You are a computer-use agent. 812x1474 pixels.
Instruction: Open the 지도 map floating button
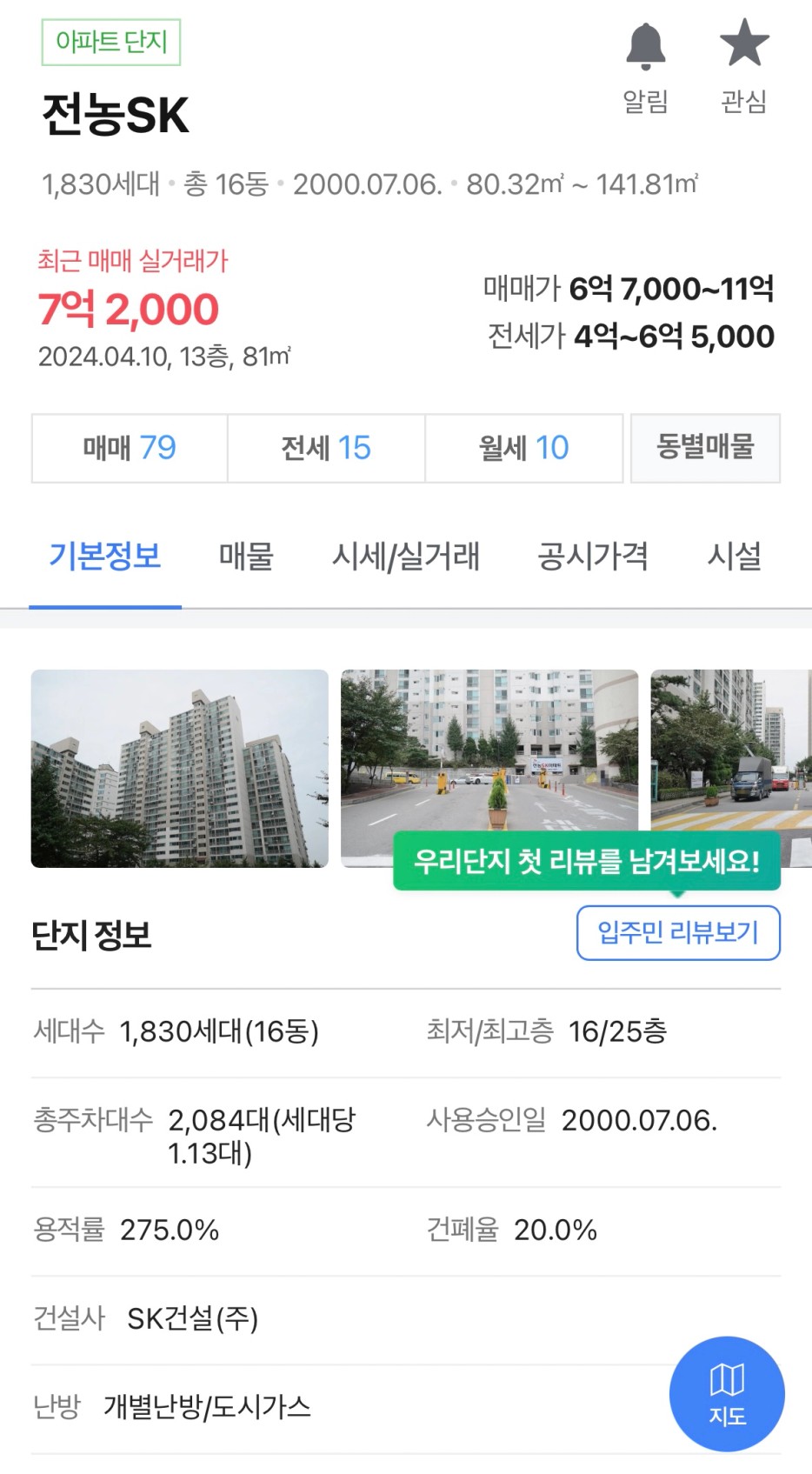pyautogui.click(x=727, y=1393)
